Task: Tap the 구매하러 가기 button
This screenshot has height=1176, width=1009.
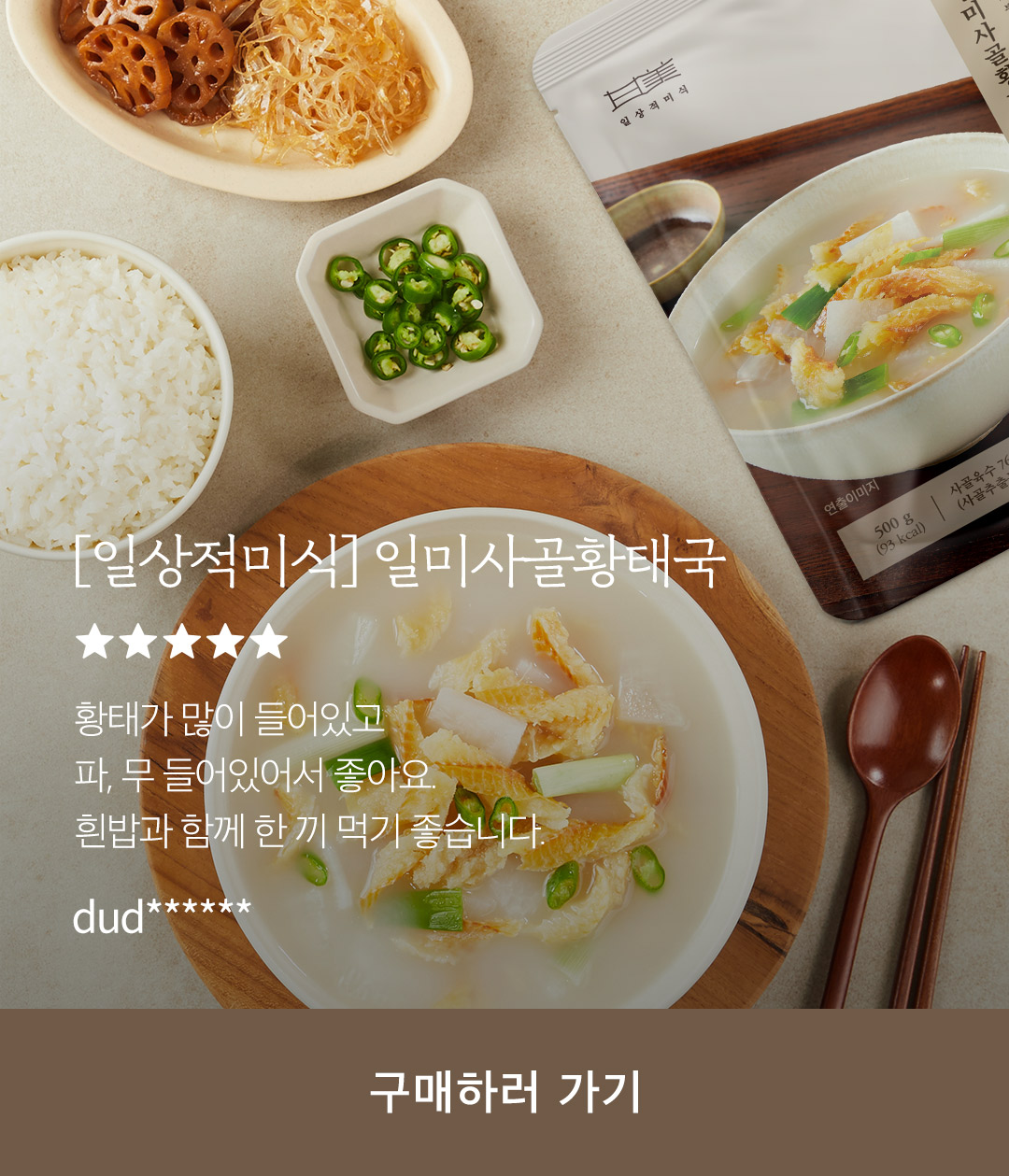Action: click(504, 1092)
